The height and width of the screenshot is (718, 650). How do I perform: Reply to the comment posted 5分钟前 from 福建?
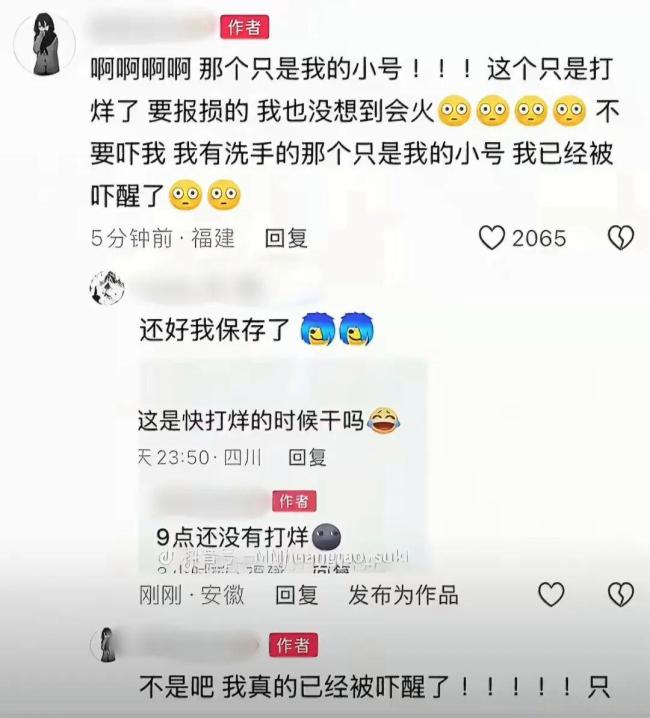click(x=285, y=238)
